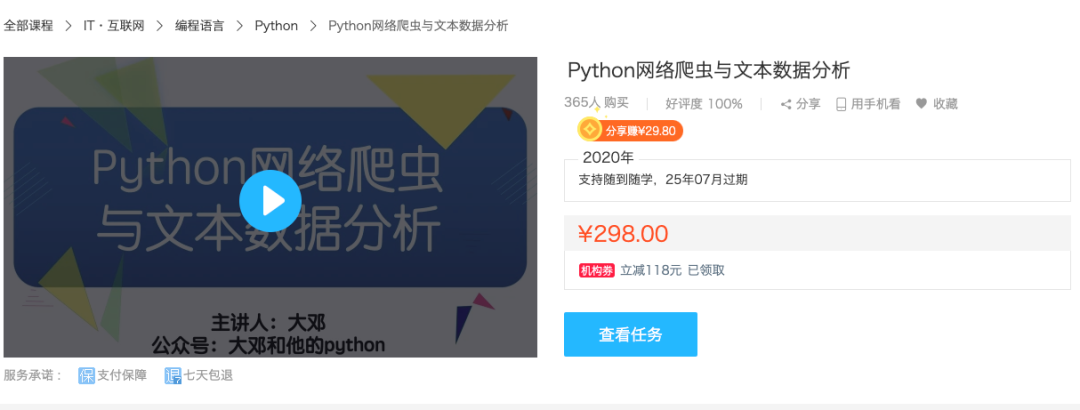View 支付保障 service guarantee
Viewport: 1080px width, 410px height.
[x=113, y=376]
